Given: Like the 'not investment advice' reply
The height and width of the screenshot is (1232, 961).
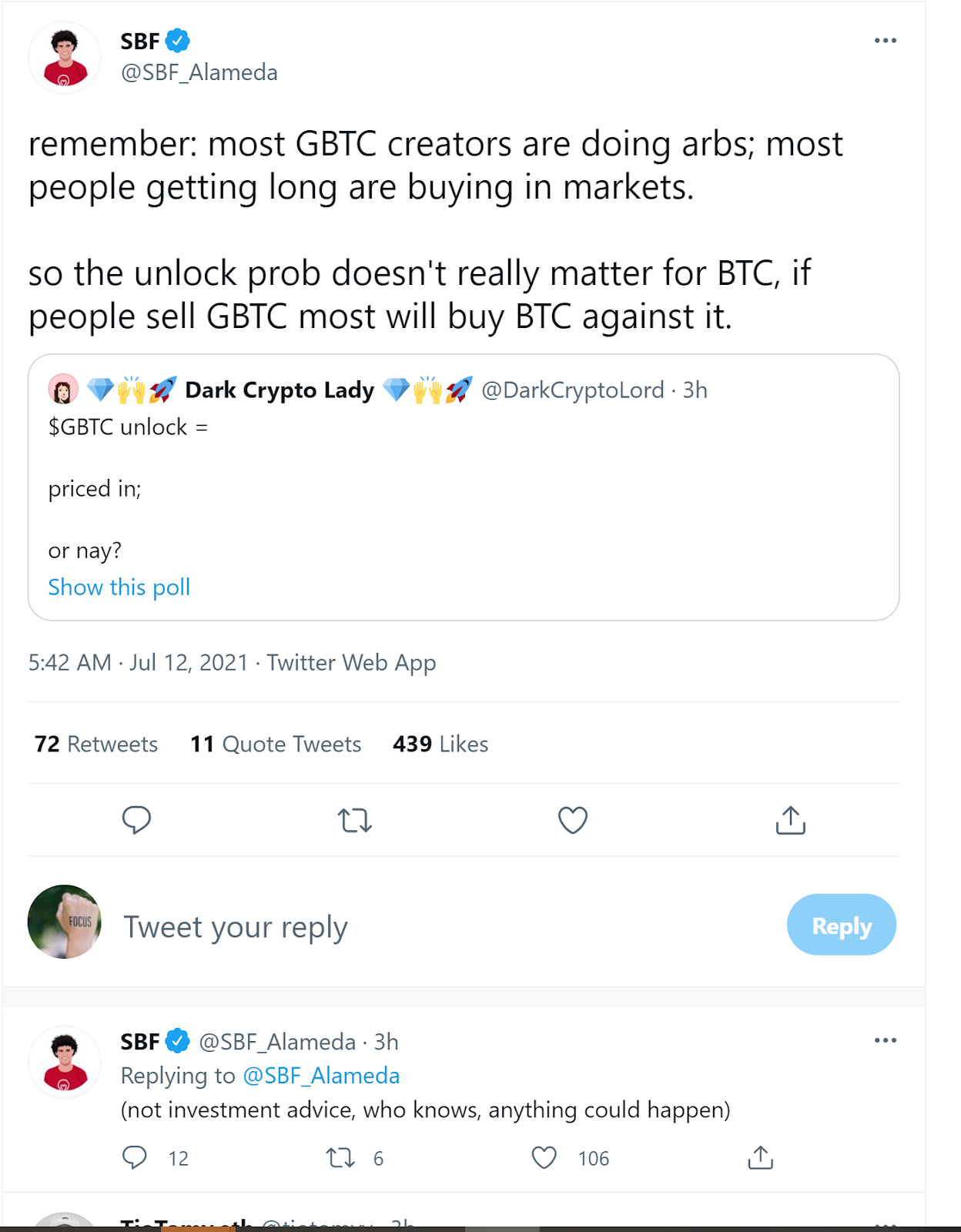Looking at the screenshot, I should (544, 1157).
